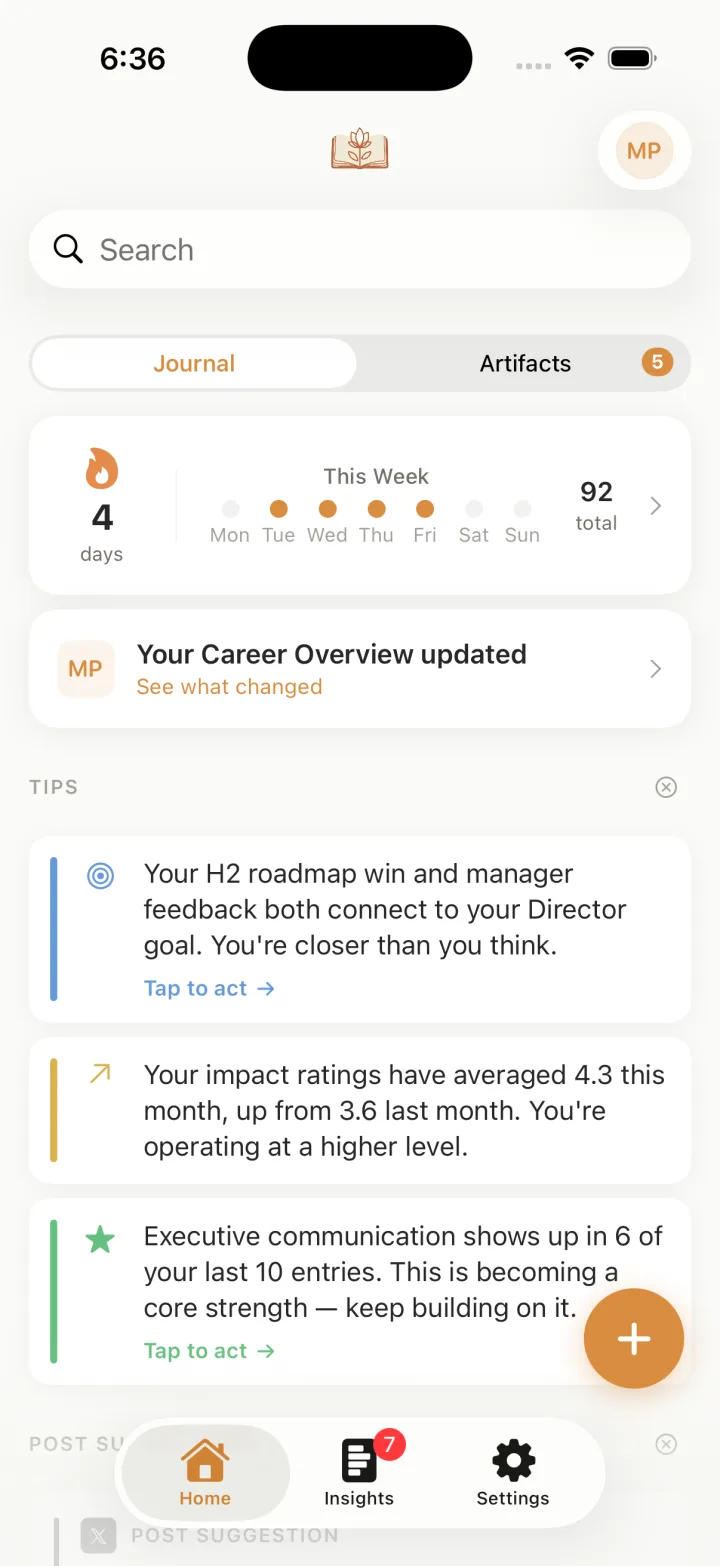720x1566 pixels.
Task: Open the MP profile avatar
Action: [x=644, y=151]
